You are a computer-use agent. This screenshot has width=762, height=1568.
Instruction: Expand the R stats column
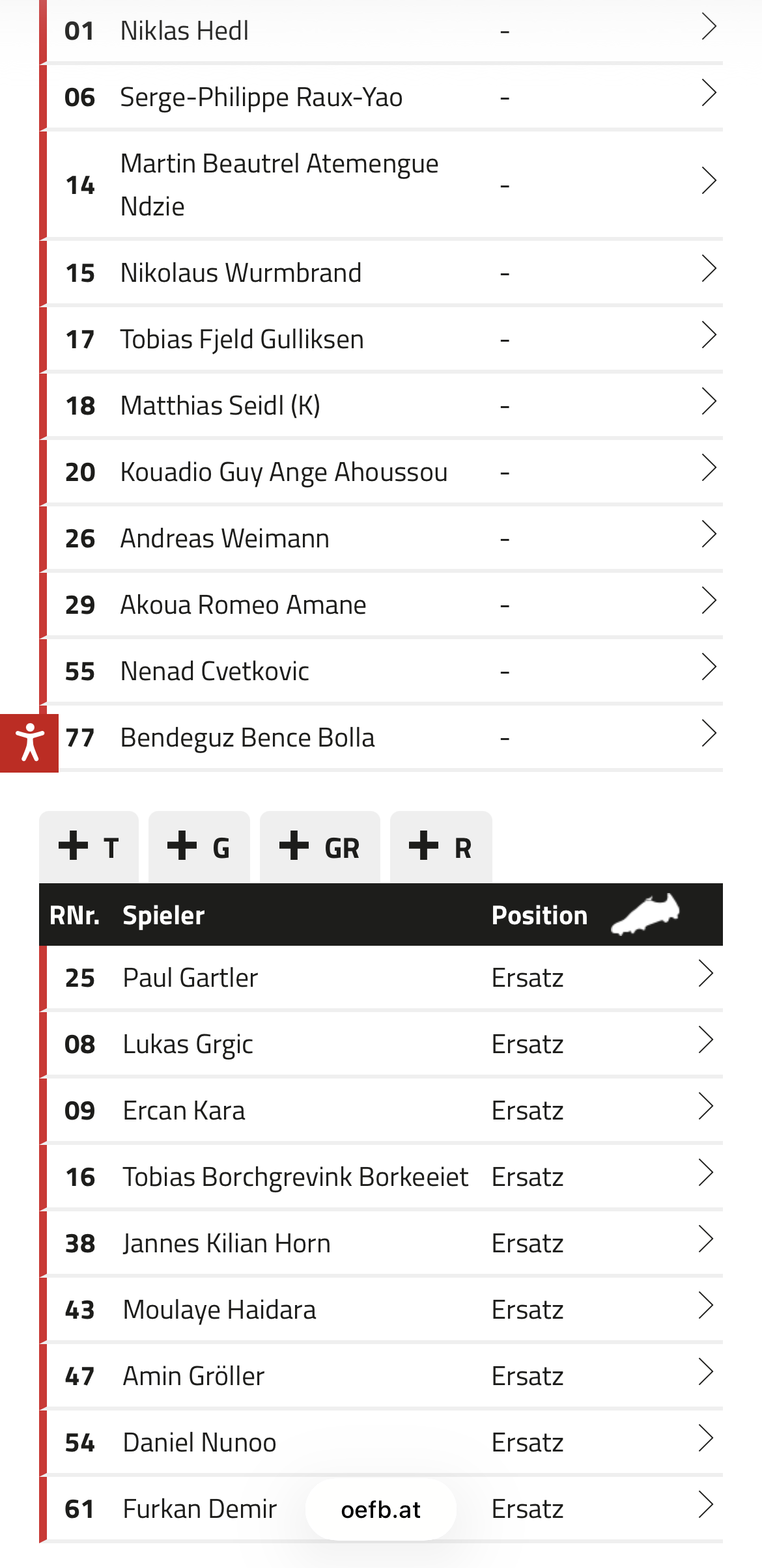pos(440,847)
